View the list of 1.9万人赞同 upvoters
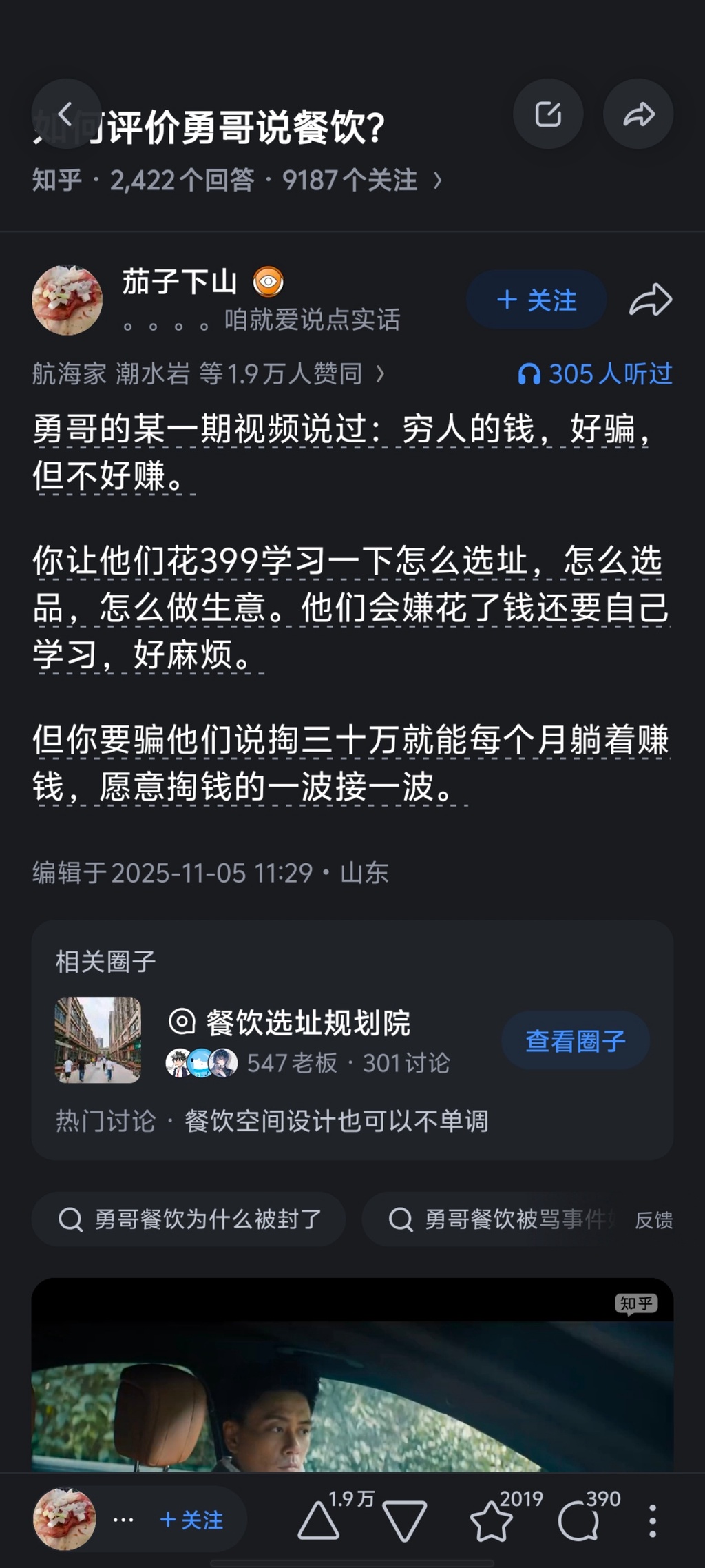This screenshot has height=1568, width=705. coord(208,374)
